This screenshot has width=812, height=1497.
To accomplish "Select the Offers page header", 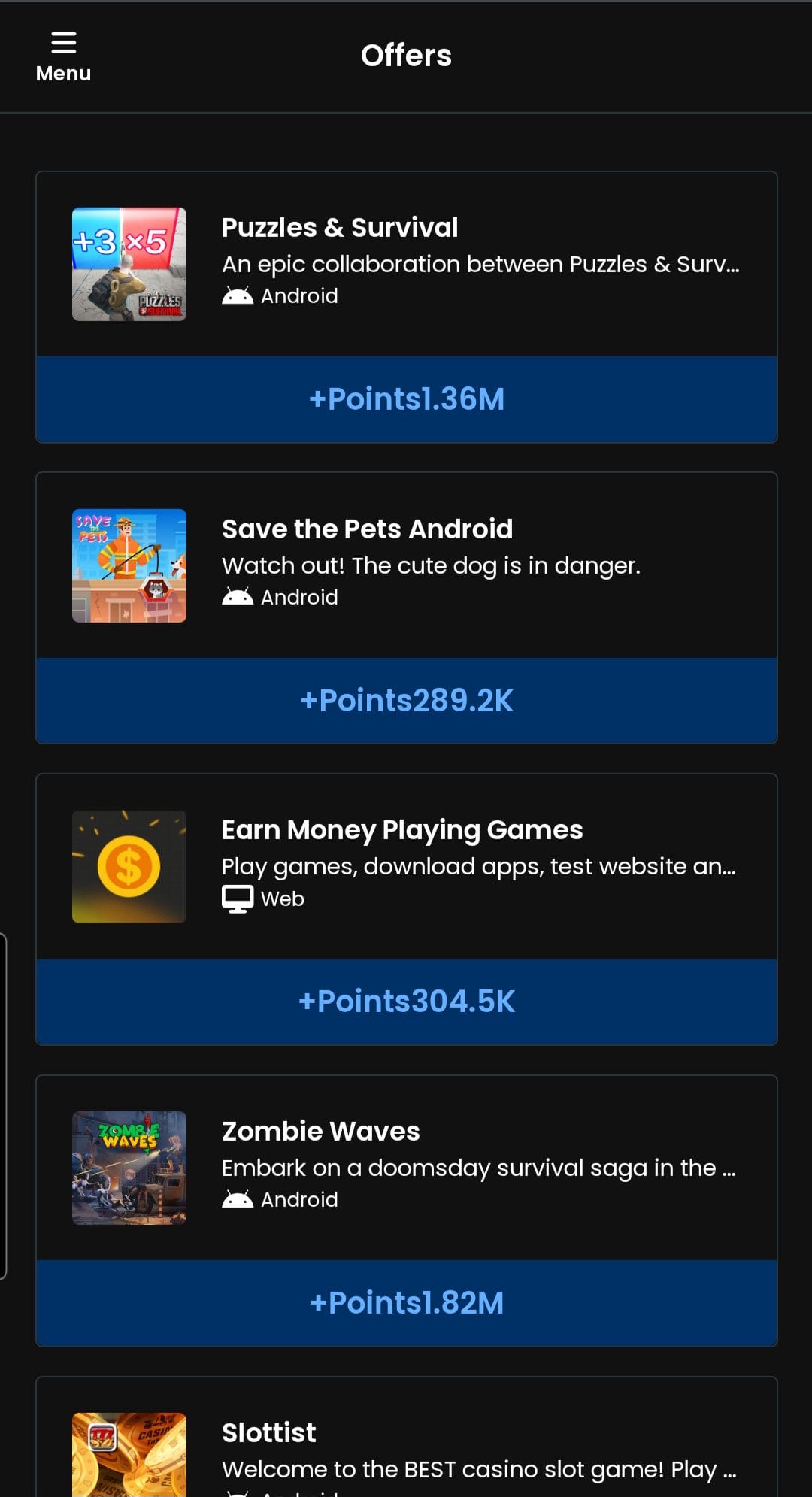I will (406, 55).
